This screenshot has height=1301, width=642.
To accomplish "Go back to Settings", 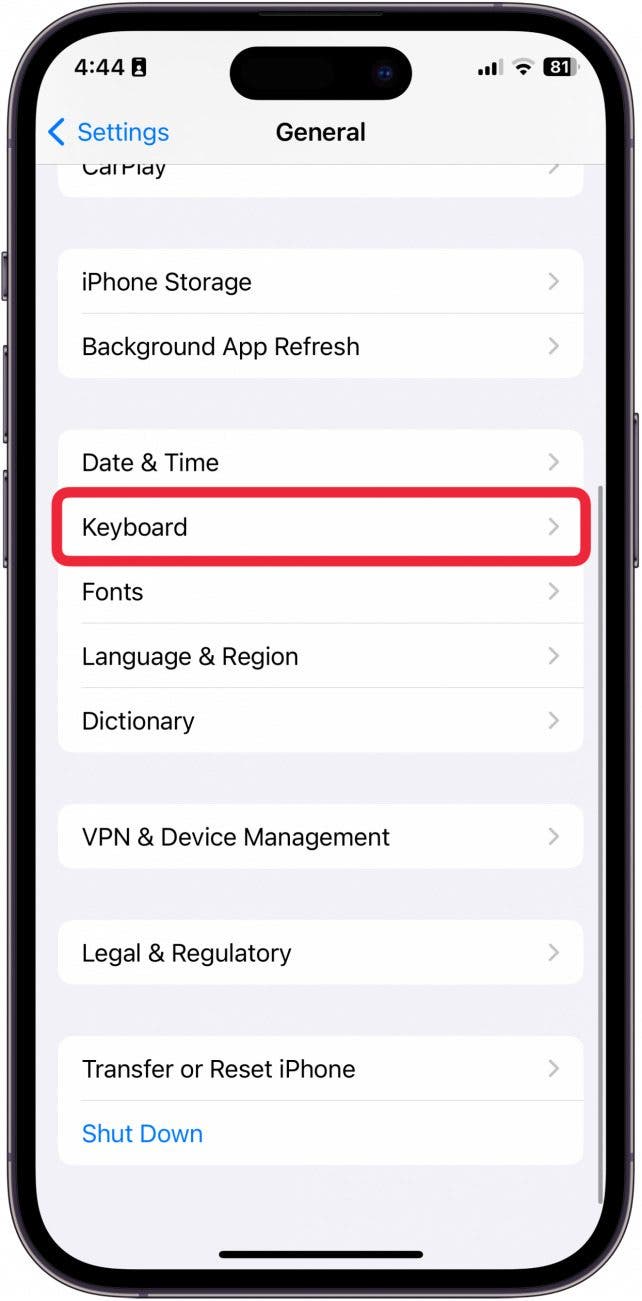I will 109,132.
